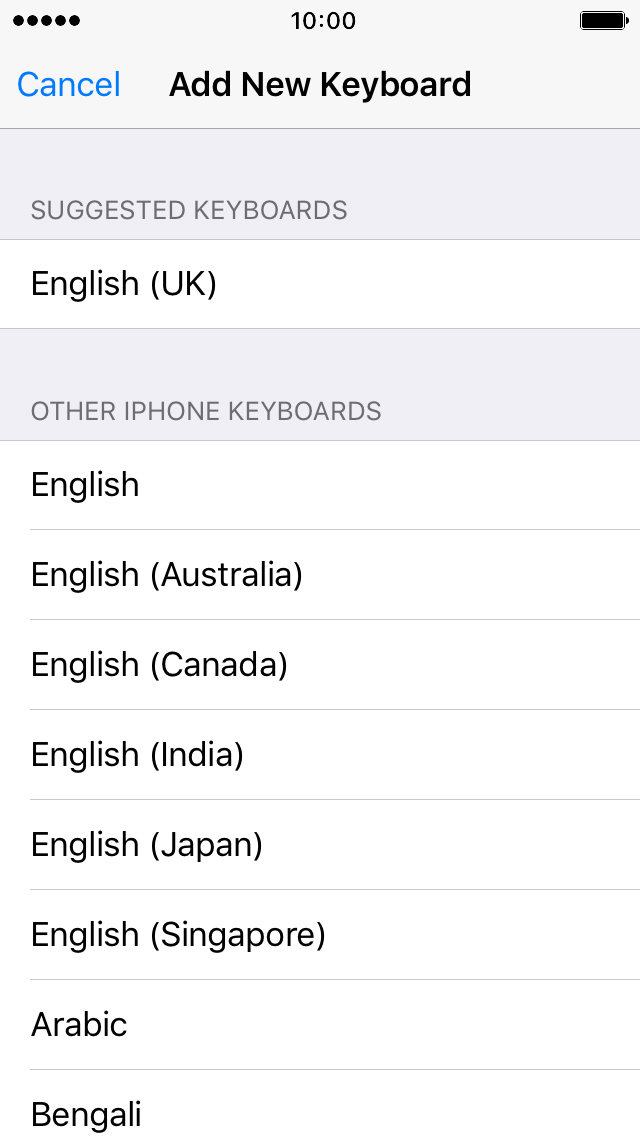Select the Bengali keyboard

pyautogui.click(x=320, y=1103)
